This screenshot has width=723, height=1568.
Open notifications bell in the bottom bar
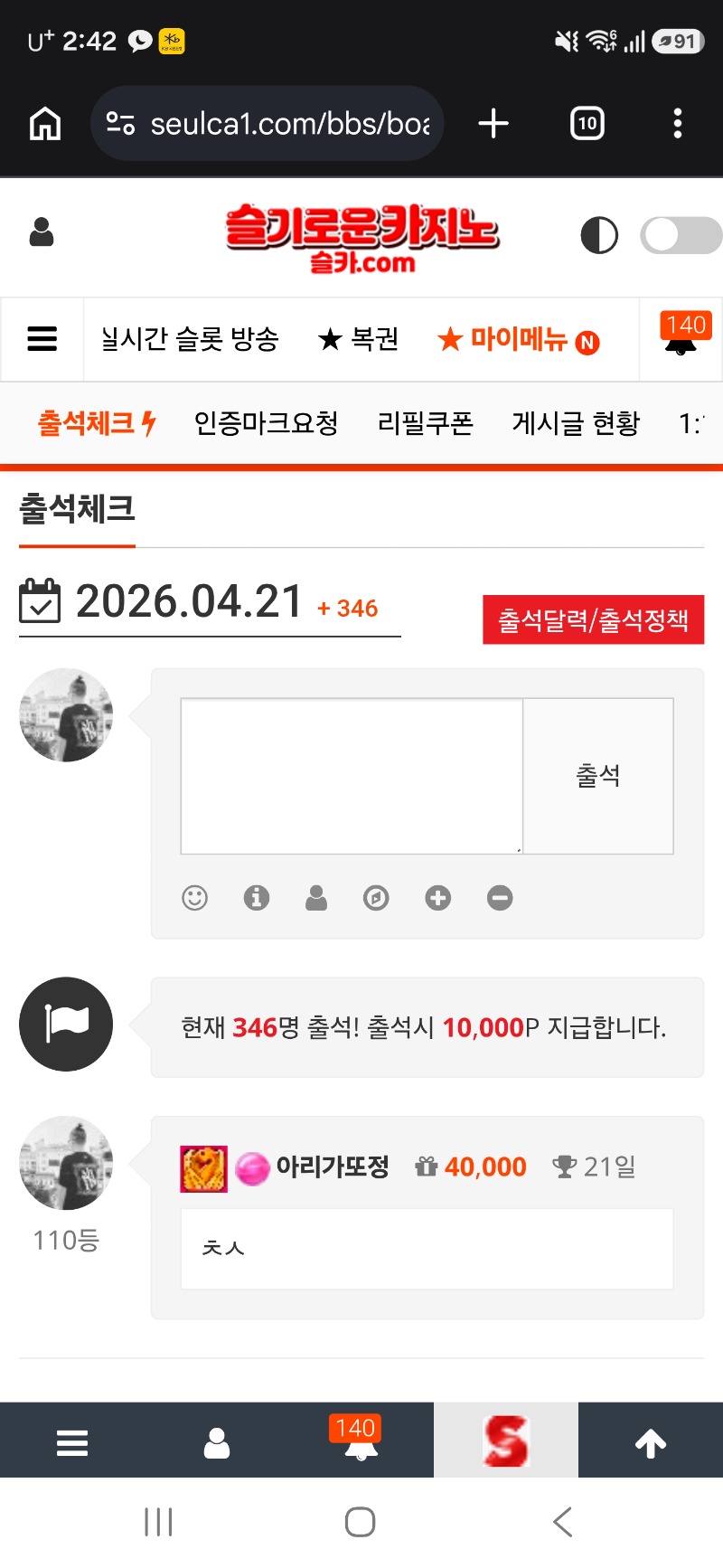[x=361, y=1441]
